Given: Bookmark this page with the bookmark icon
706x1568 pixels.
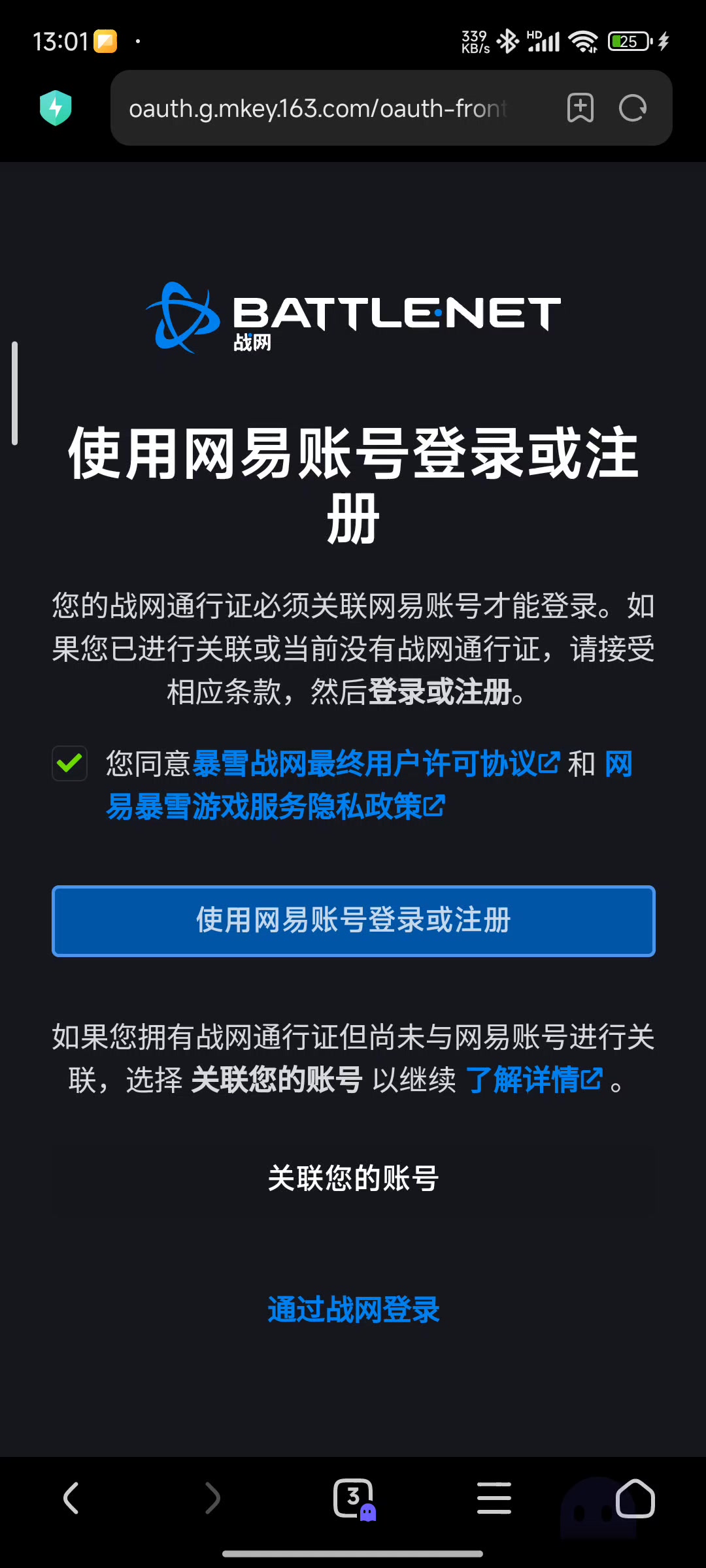Looking at the screenshot, I should pos(580,108).
